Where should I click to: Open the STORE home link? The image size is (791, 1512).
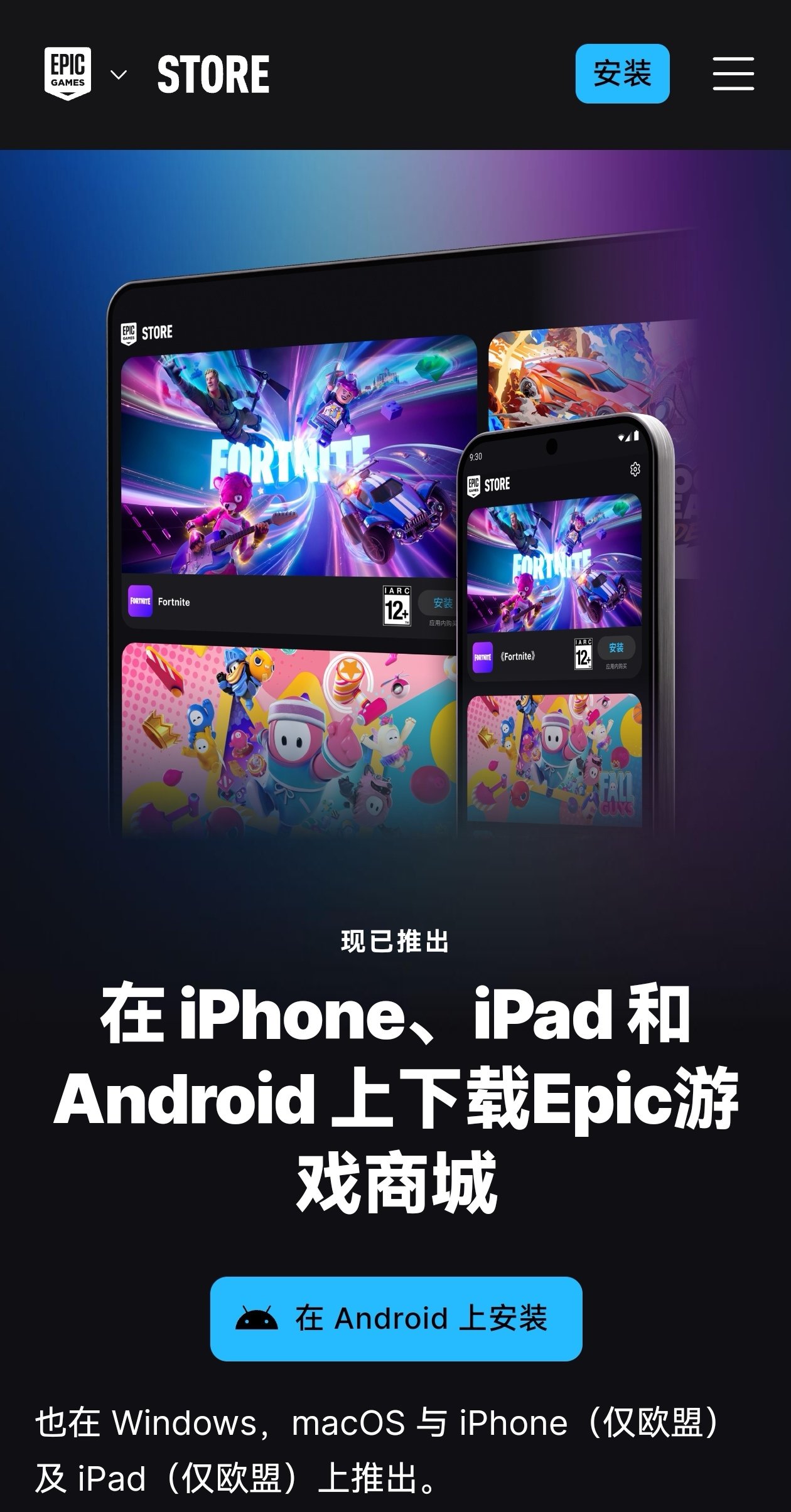(x=213, y=74)
